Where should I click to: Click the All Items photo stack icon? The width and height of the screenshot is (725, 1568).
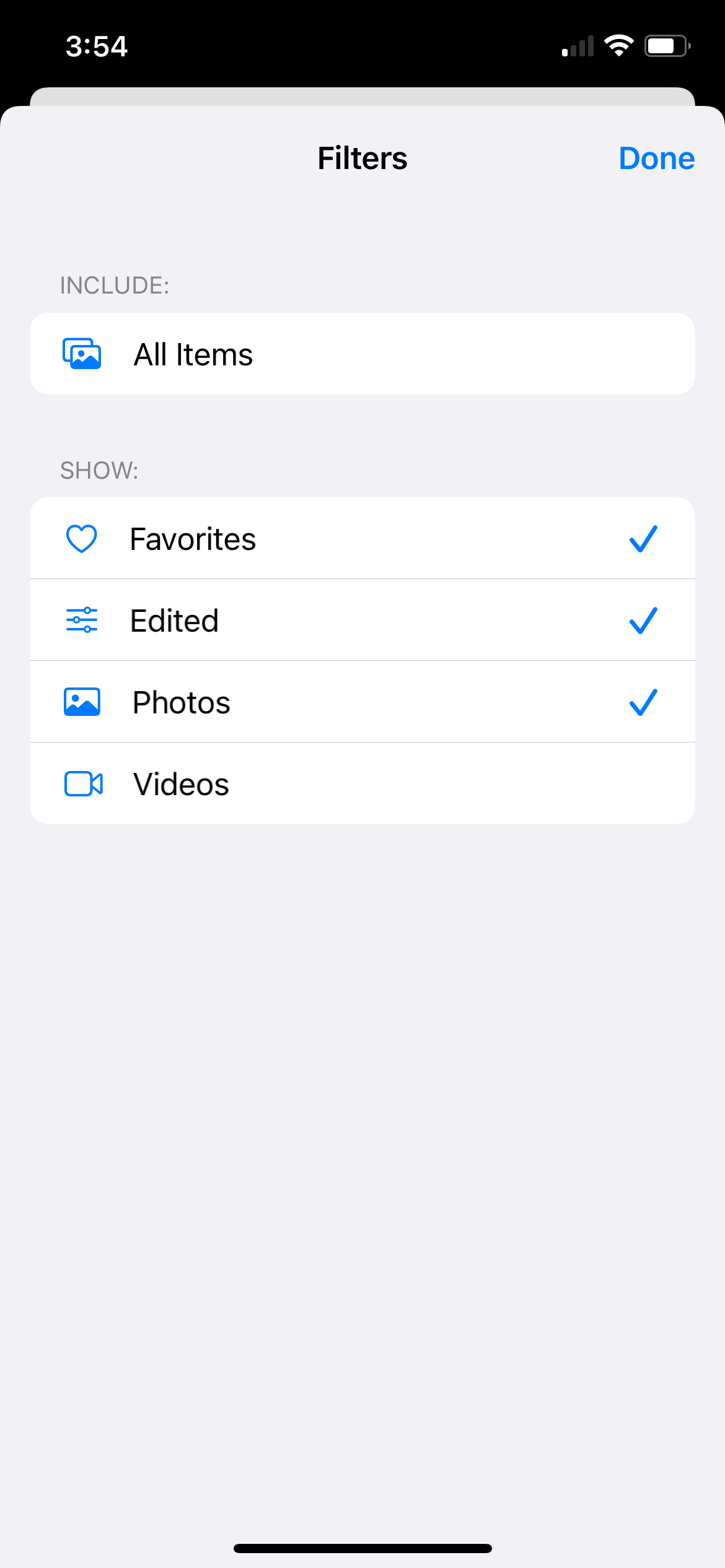click(x=81, y=353)
